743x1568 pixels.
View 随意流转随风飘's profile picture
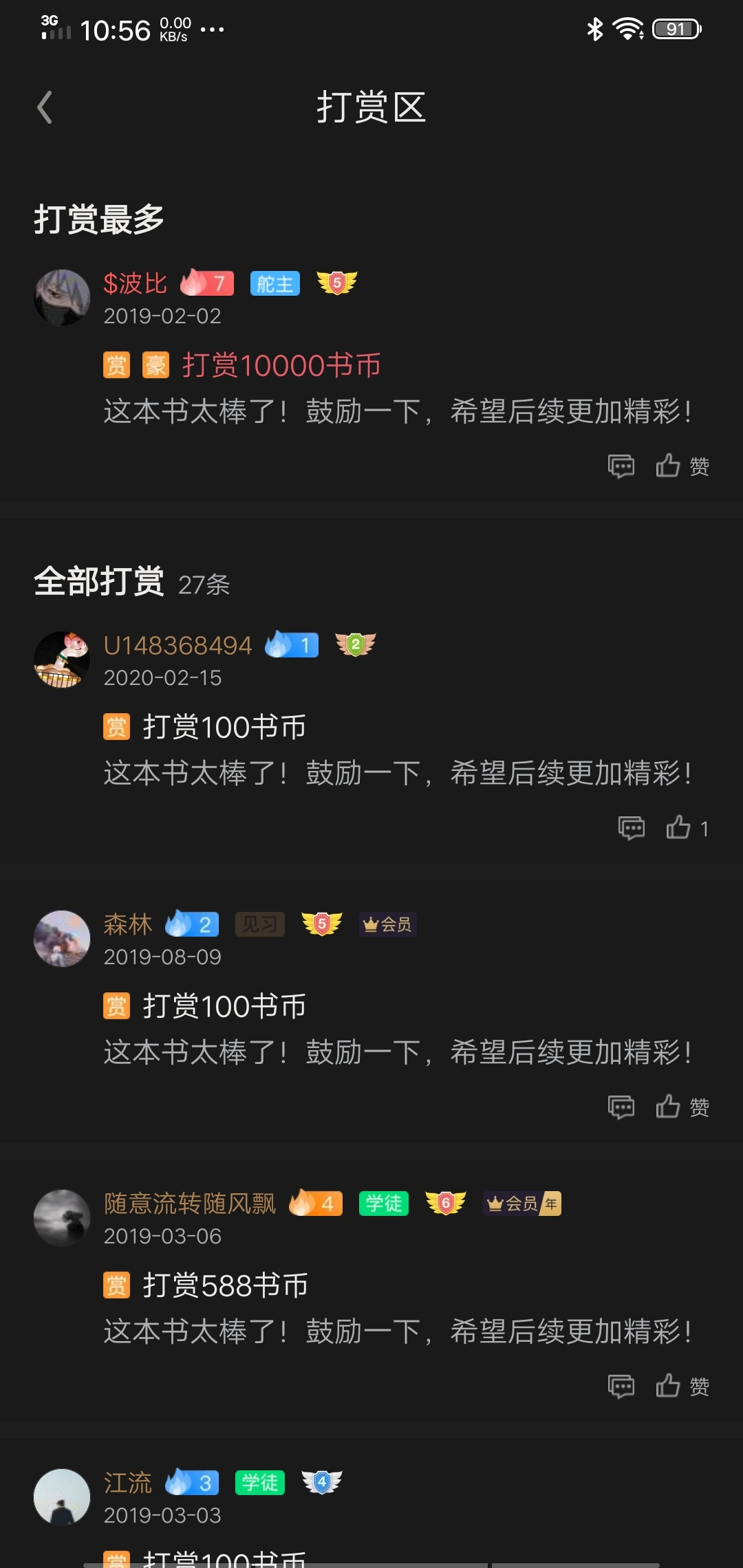[x=62, y=1218]
